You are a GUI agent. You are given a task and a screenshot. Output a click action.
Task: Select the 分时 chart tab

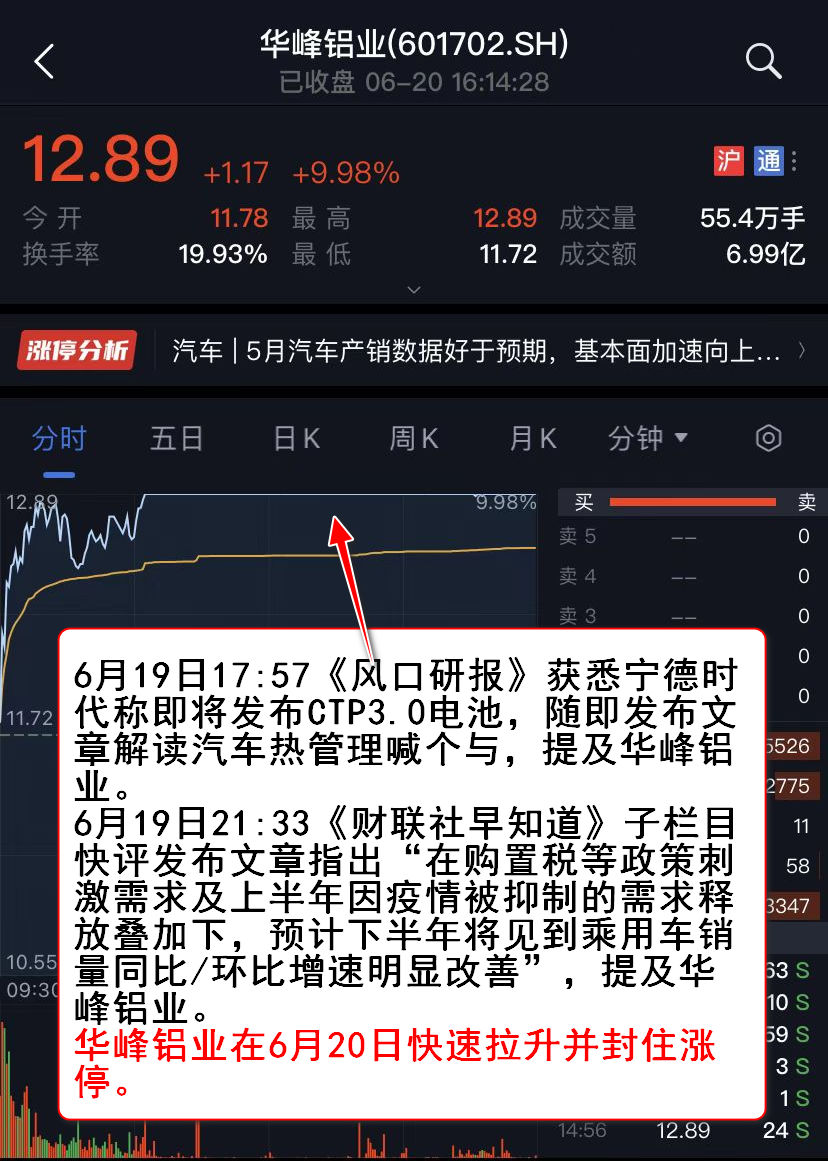[x=59, y=439]
